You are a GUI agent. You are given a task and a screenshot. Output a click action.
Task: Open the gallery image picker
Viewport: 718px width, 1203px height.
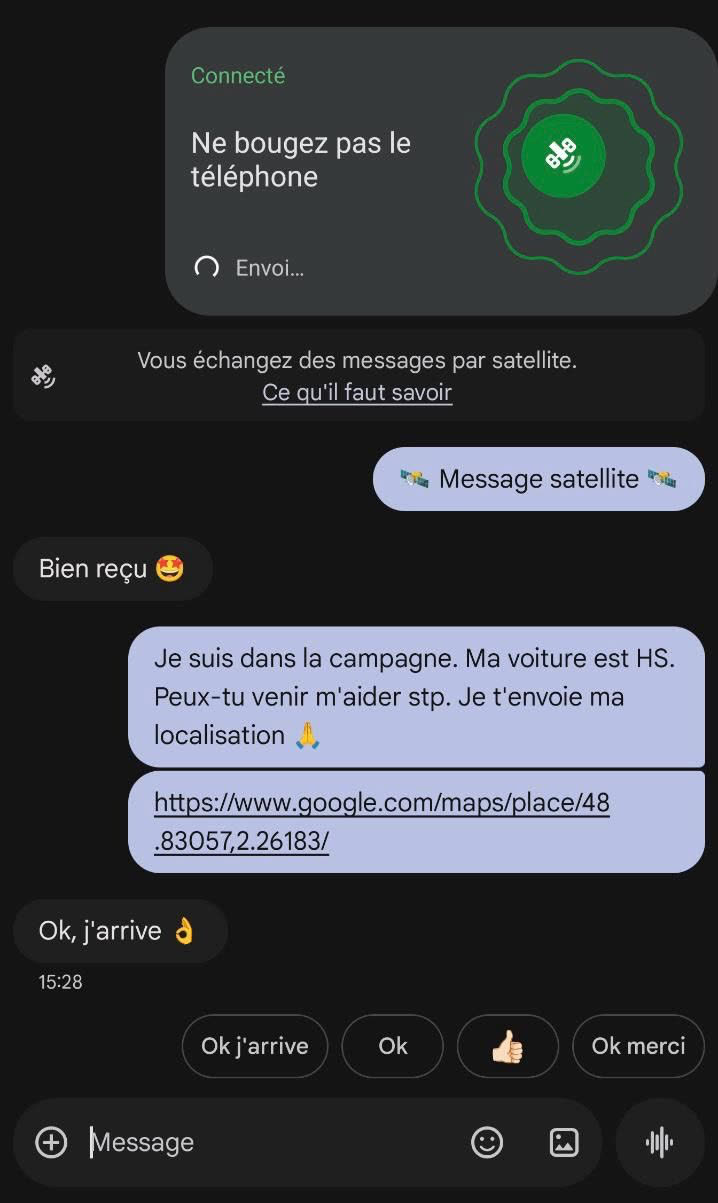pos(564,1142)
